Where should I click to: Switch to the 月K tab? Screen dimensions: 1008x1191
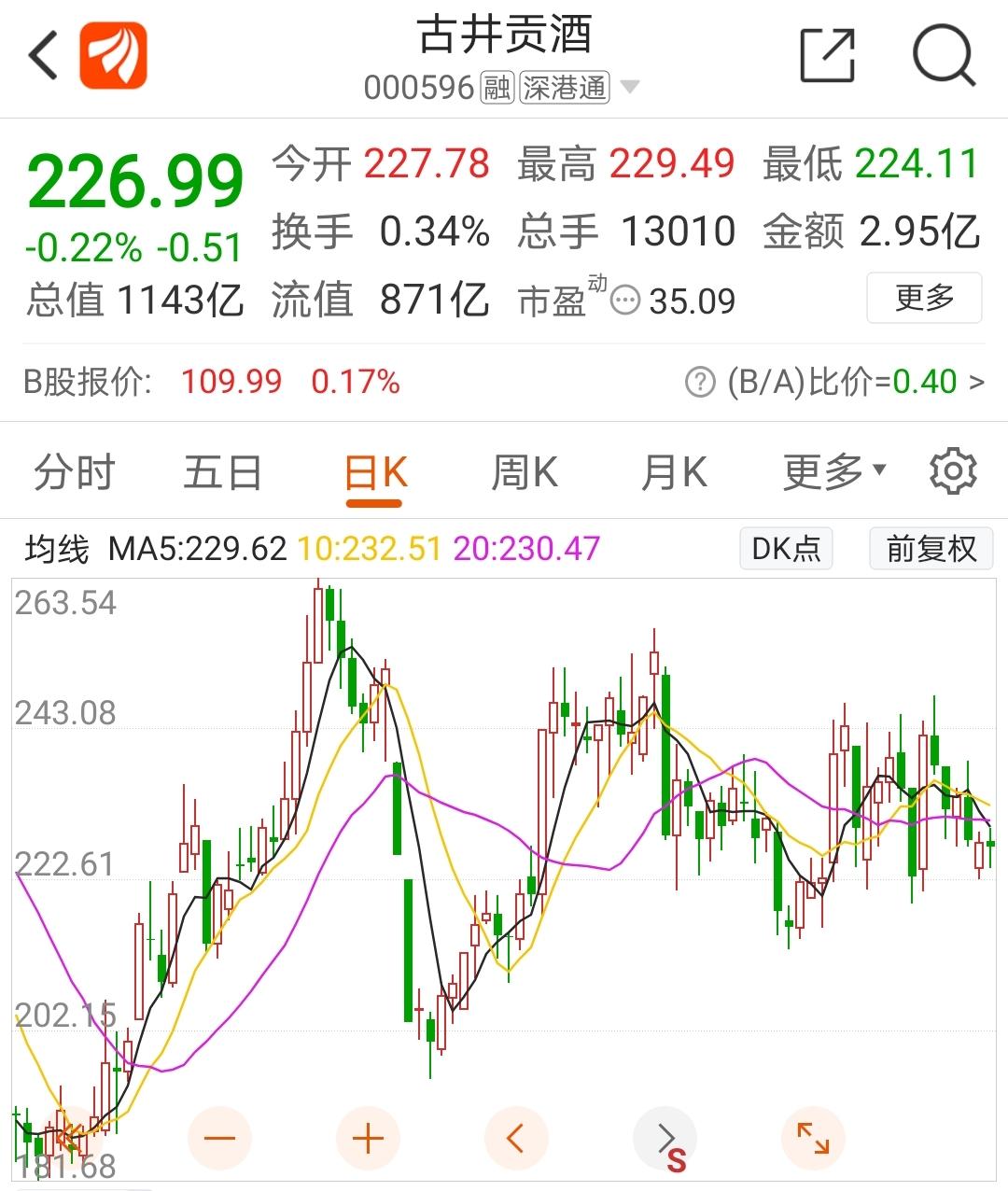[x=673, y=472]
